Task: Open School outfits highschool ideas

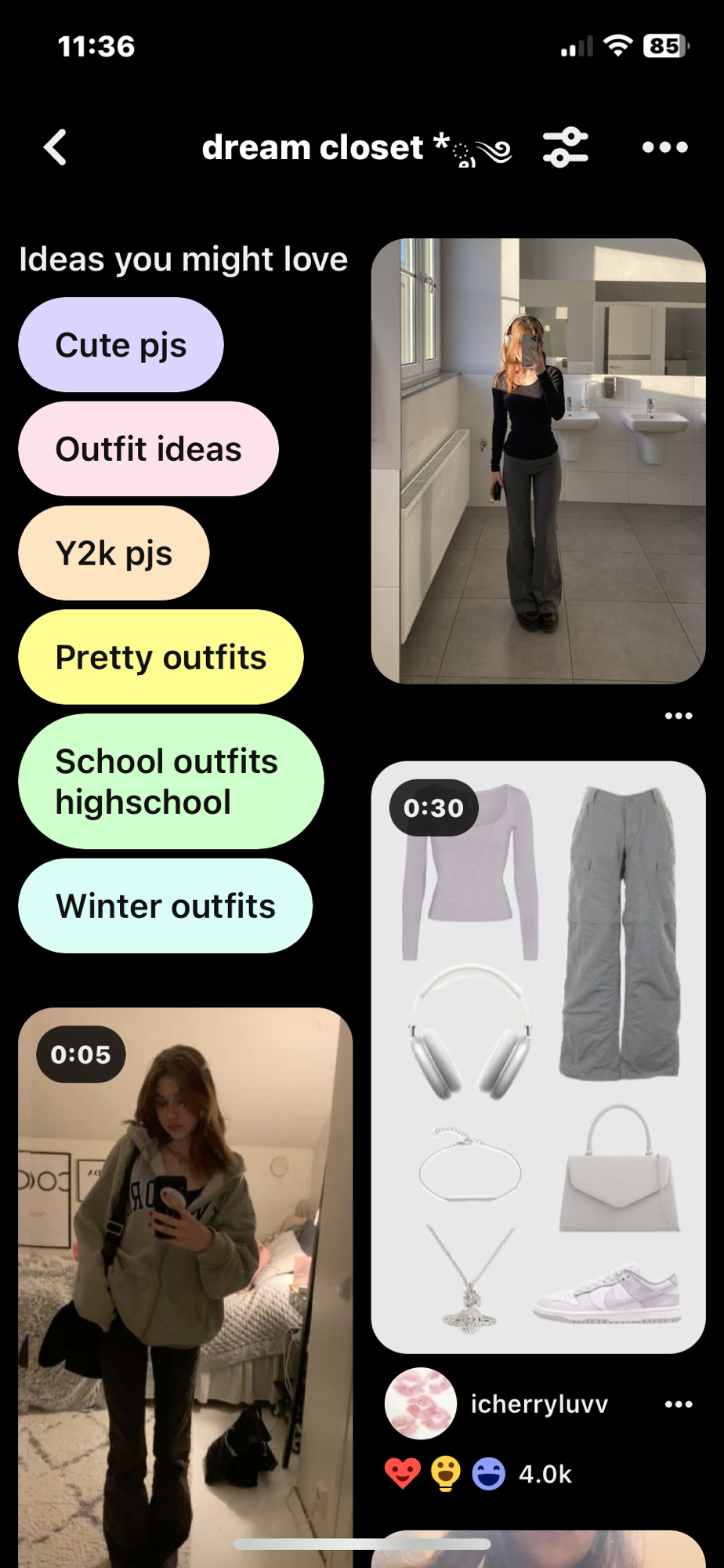Action: pos(170,782)
